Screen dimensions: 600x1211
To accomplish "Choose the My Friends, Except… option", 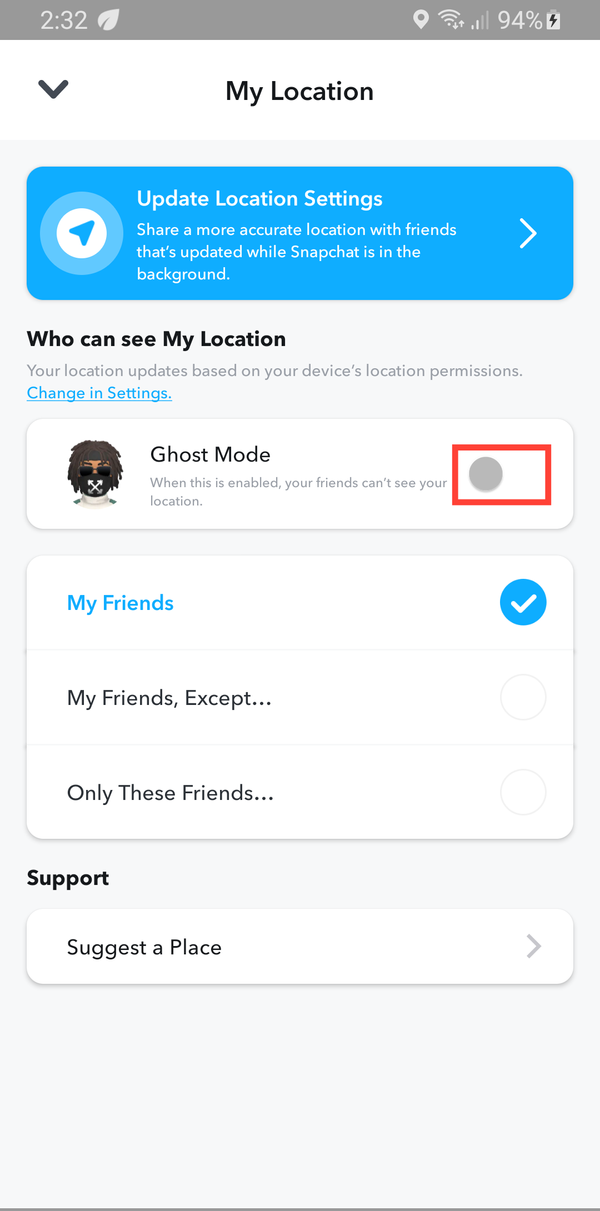I will (299, 698).
